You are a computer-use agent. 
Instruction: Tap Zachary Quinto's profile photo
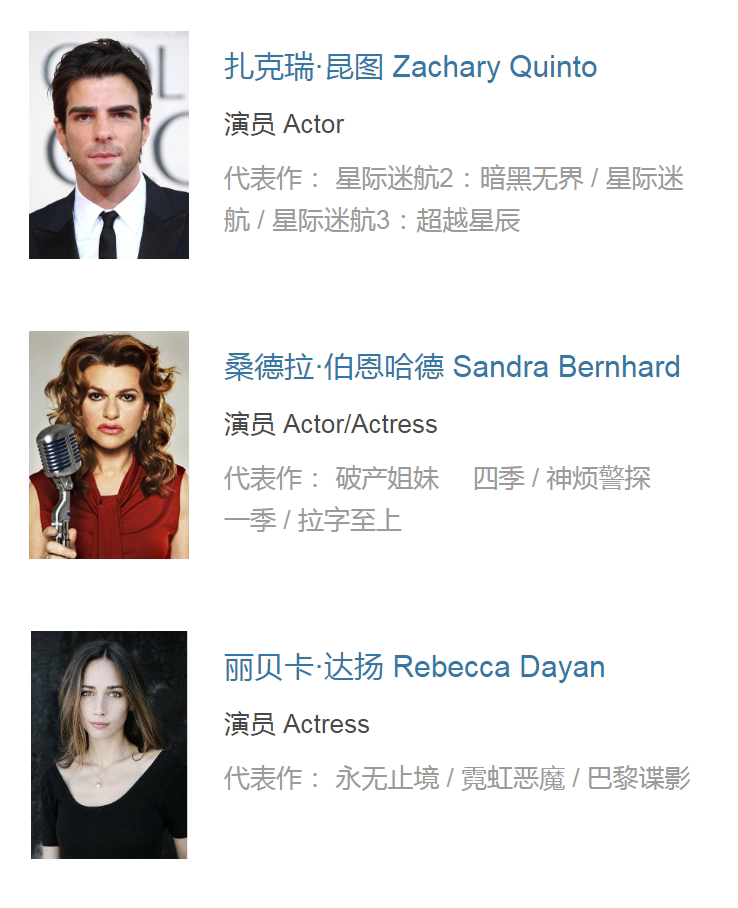pyautogui.click(x=109, y=145)
